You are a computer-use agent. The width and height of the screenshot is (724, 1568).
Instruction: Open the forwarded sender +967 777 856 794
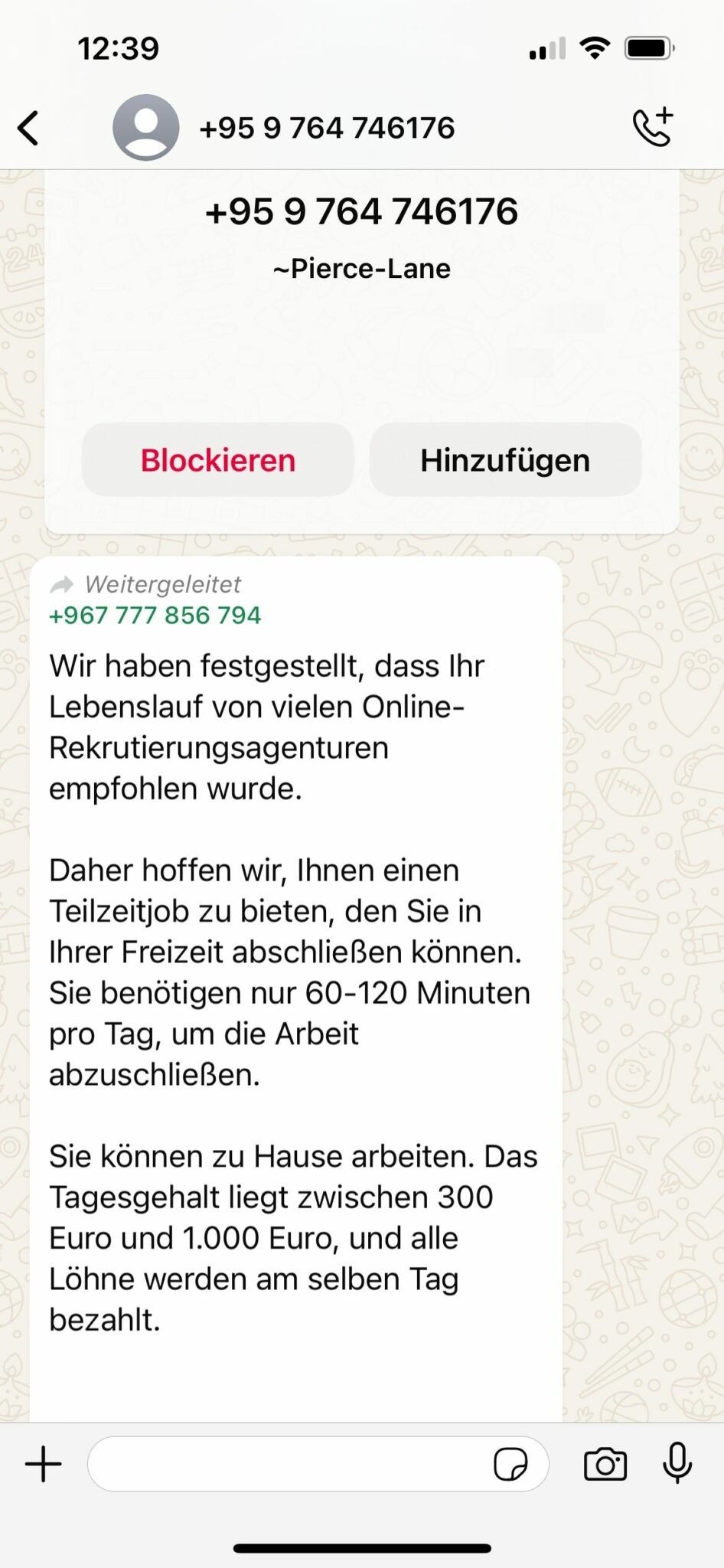pyautogui.click(x=155, y=615)
